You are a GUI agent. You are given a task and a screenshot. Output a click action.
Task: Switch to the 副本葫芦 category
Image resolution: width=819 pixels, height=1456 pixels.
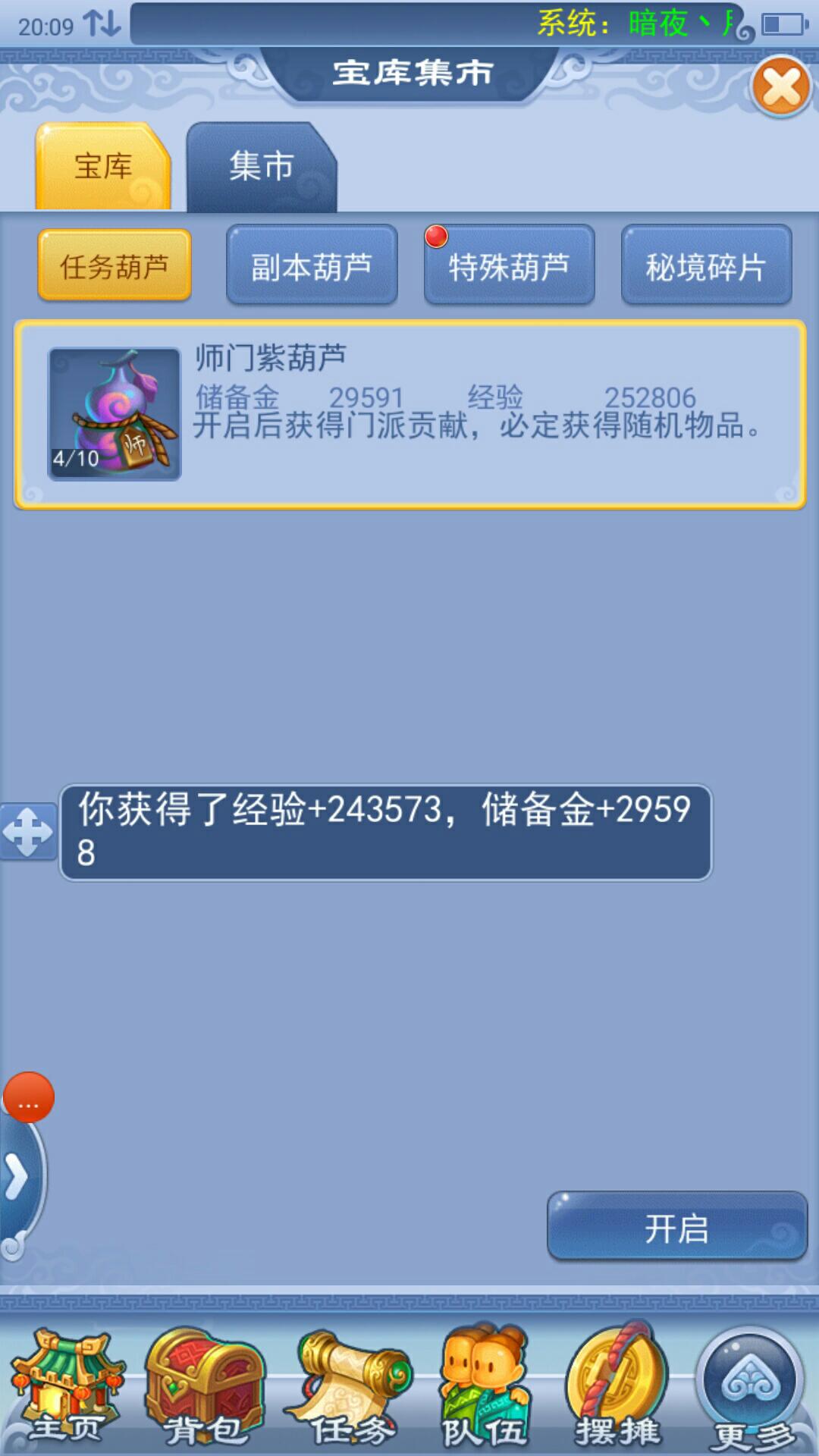click(312, 266)
